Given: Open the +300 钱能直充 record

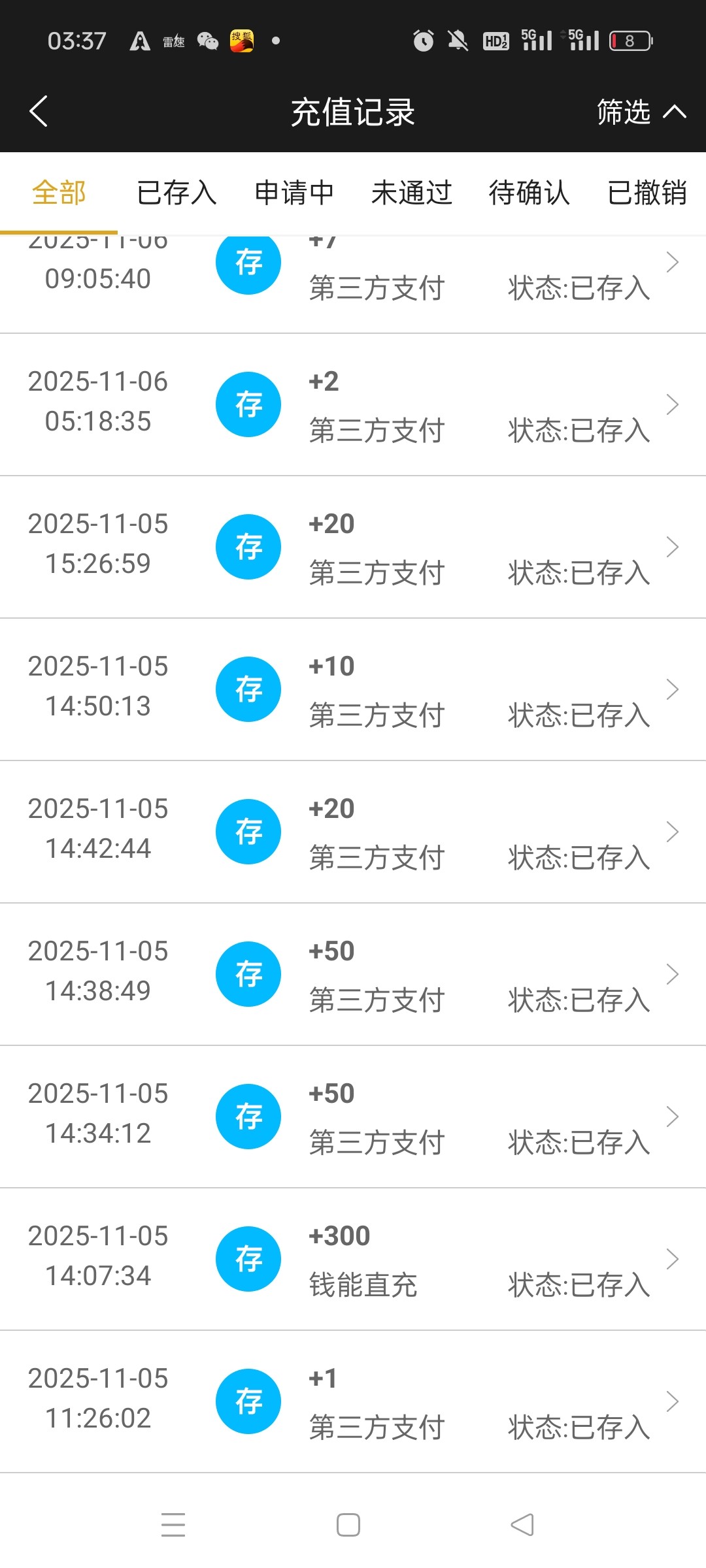Looking at the screenshot, I should 353,1260.
